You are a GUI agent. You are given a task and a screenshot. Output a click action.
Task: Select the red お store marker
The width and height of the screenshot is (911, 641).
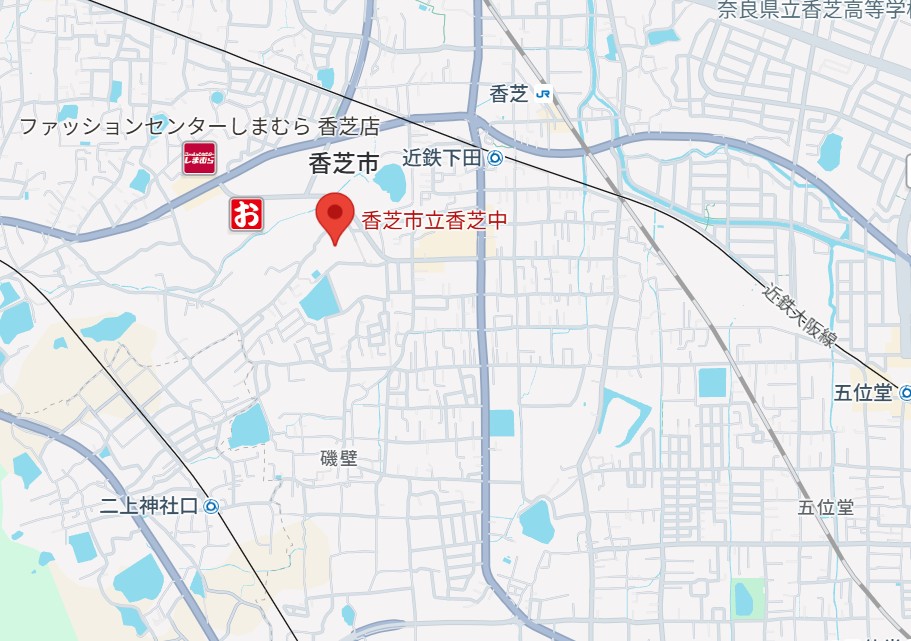[x=246, y=214]
